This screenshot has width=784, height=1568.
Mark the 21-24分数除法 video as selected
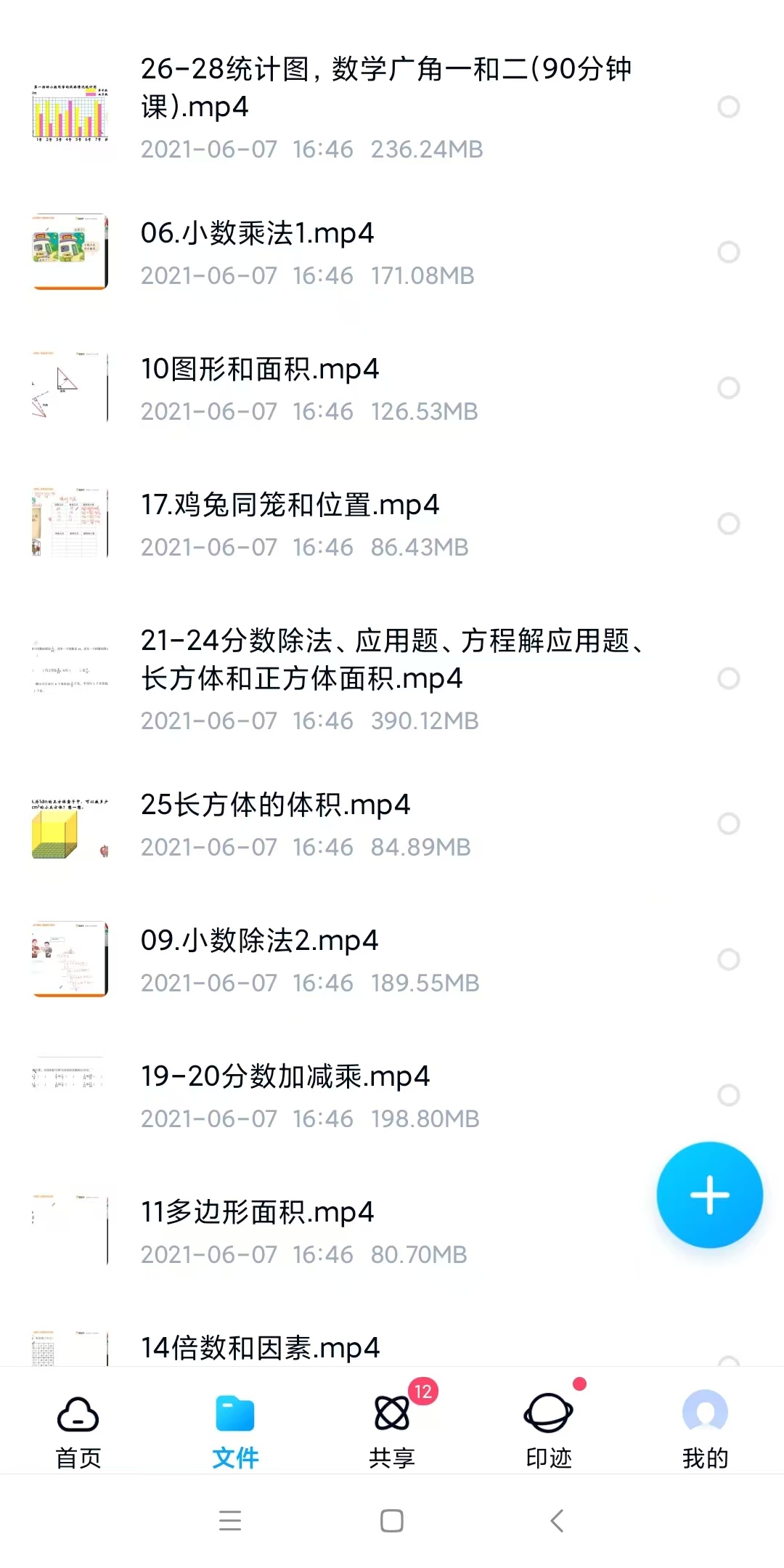[x=728, y=678]
